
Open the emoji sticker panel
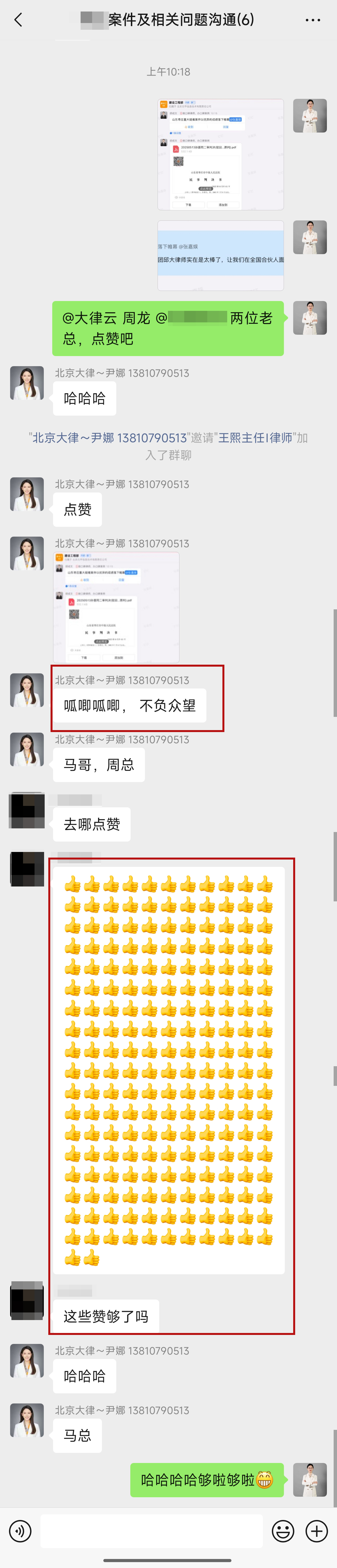[283, 1531]
